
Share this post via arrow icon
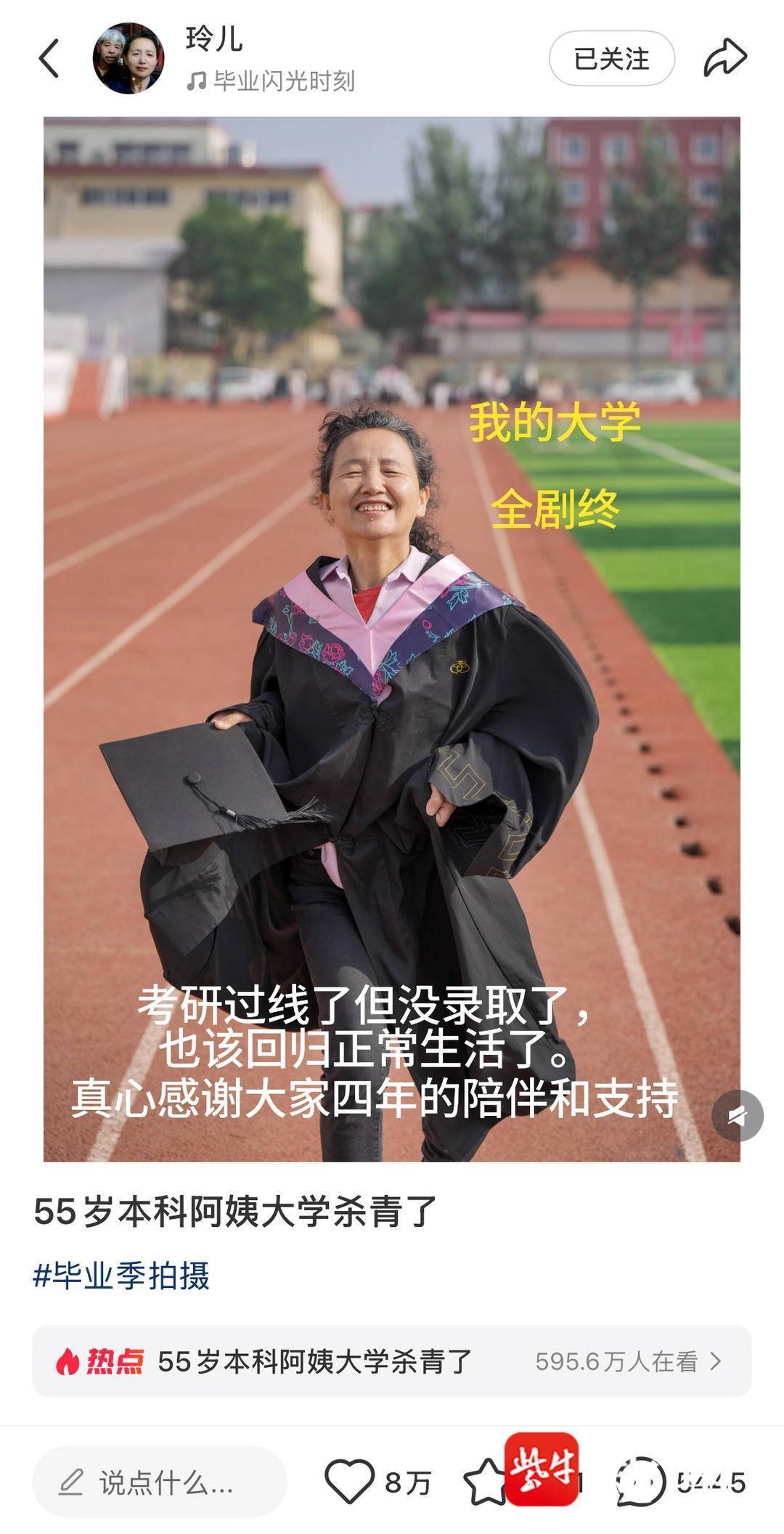tap(724, 58)
